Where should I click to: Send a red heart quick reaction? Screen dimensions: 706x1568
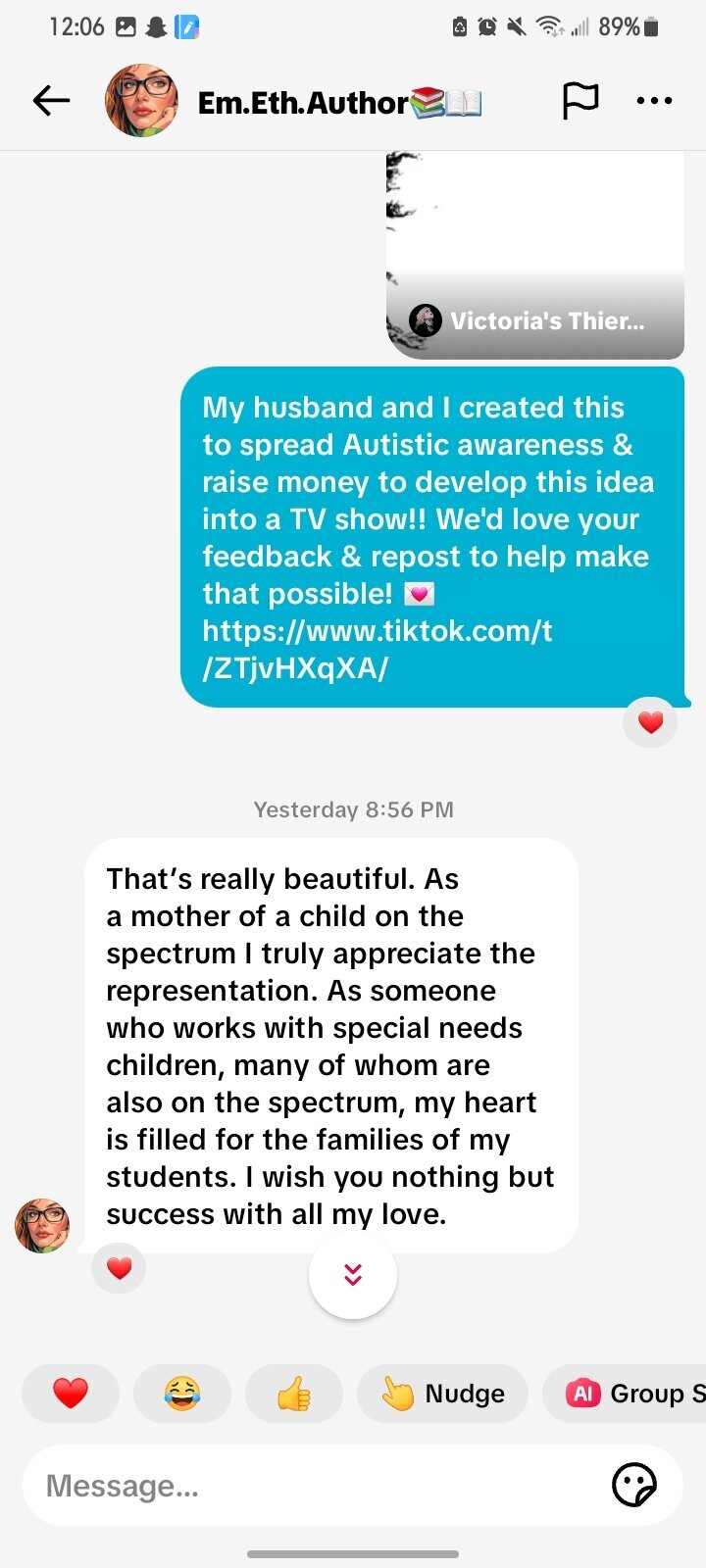[71, 1393]
